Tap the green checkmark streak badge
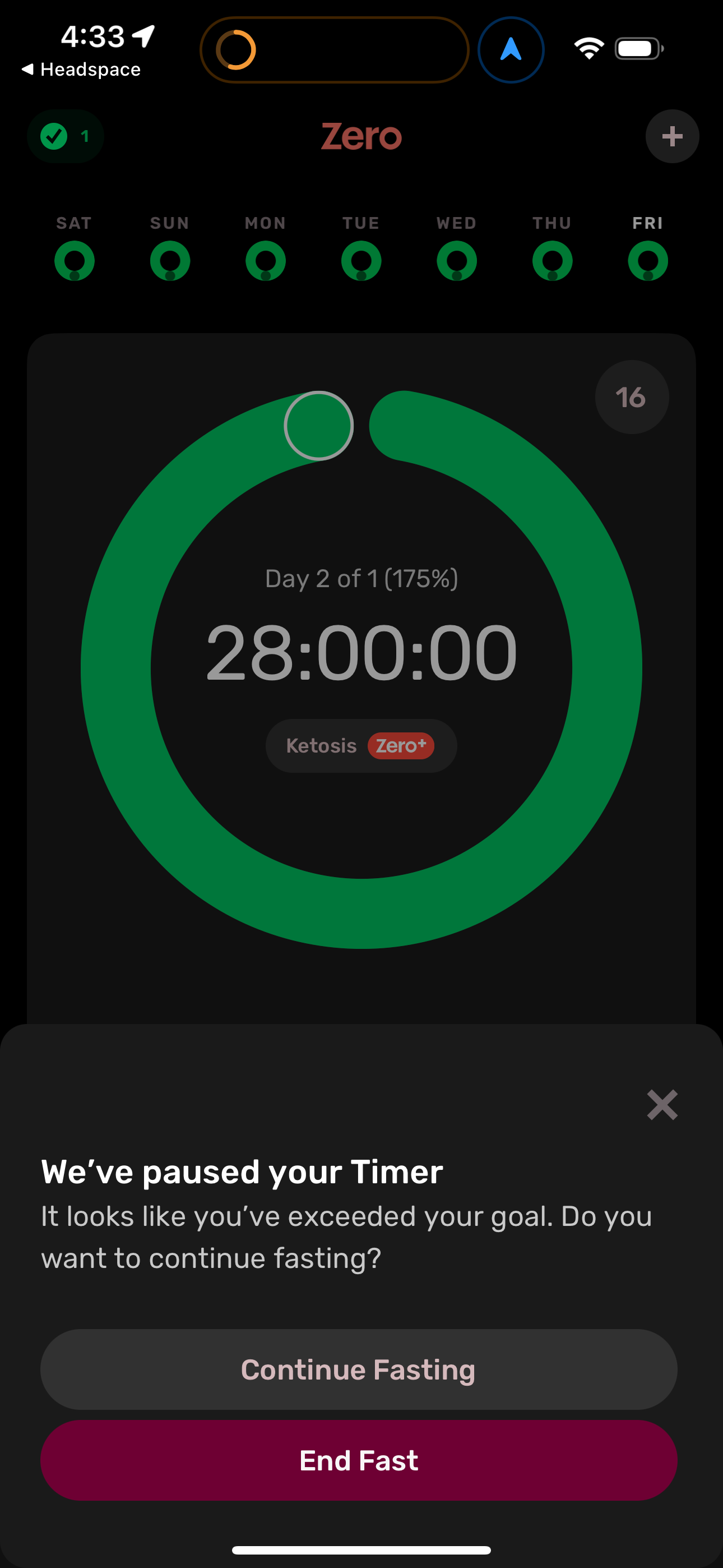 click(x=65, y=136)
